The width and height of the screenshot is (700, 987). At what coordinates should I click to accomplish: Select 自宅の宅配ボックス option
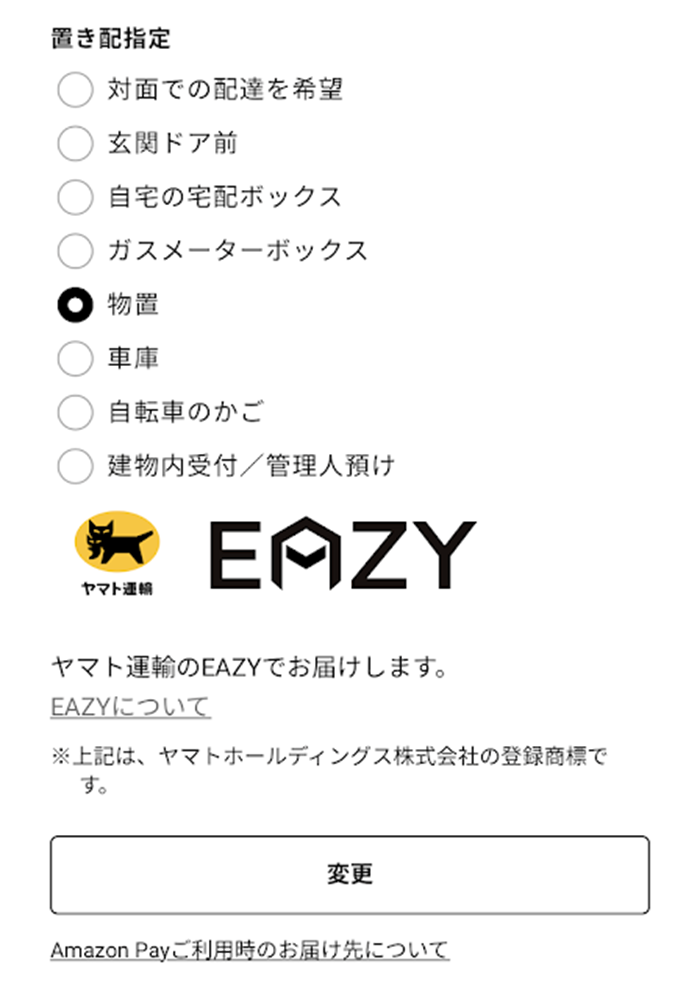[75, 197]
